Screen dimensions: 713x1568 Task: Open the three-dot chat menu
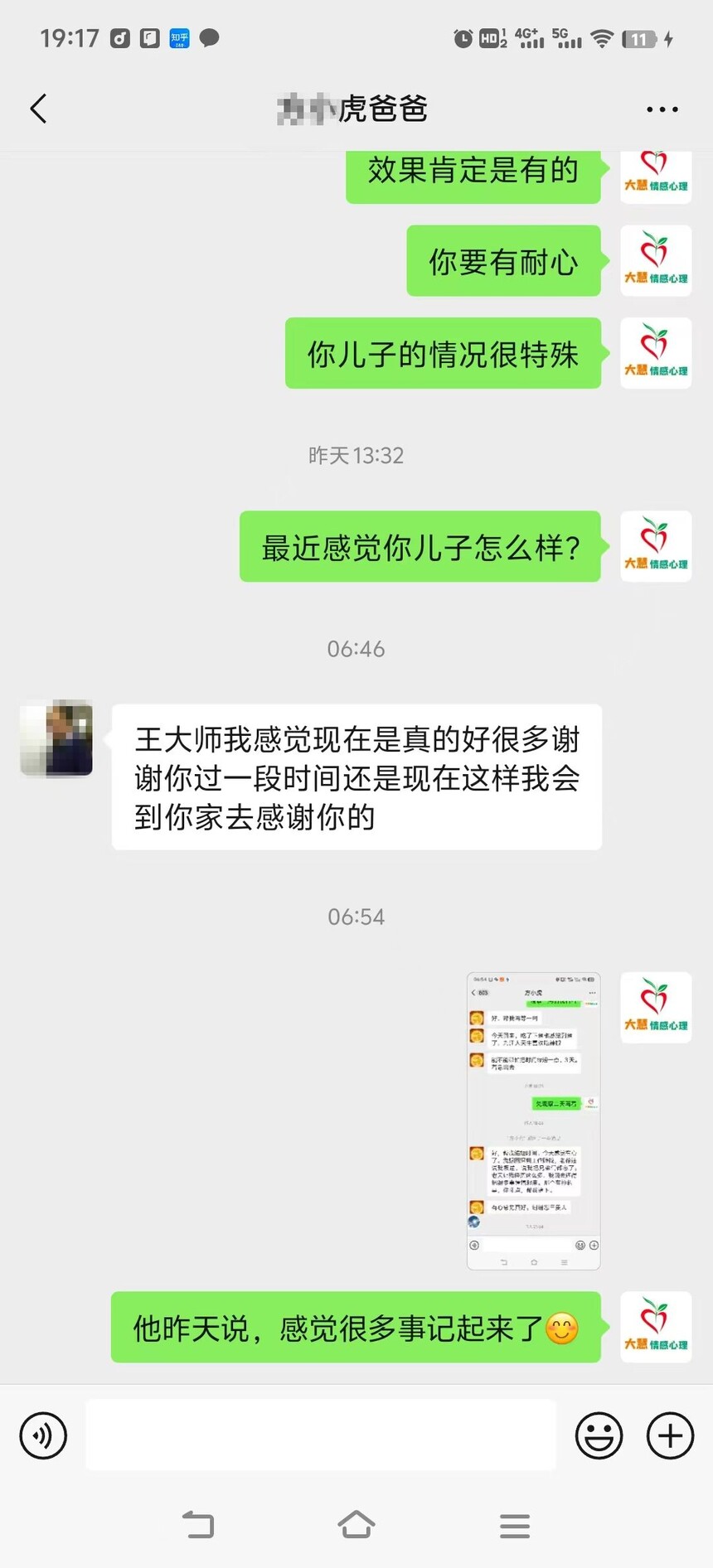[x=662, y=109]
